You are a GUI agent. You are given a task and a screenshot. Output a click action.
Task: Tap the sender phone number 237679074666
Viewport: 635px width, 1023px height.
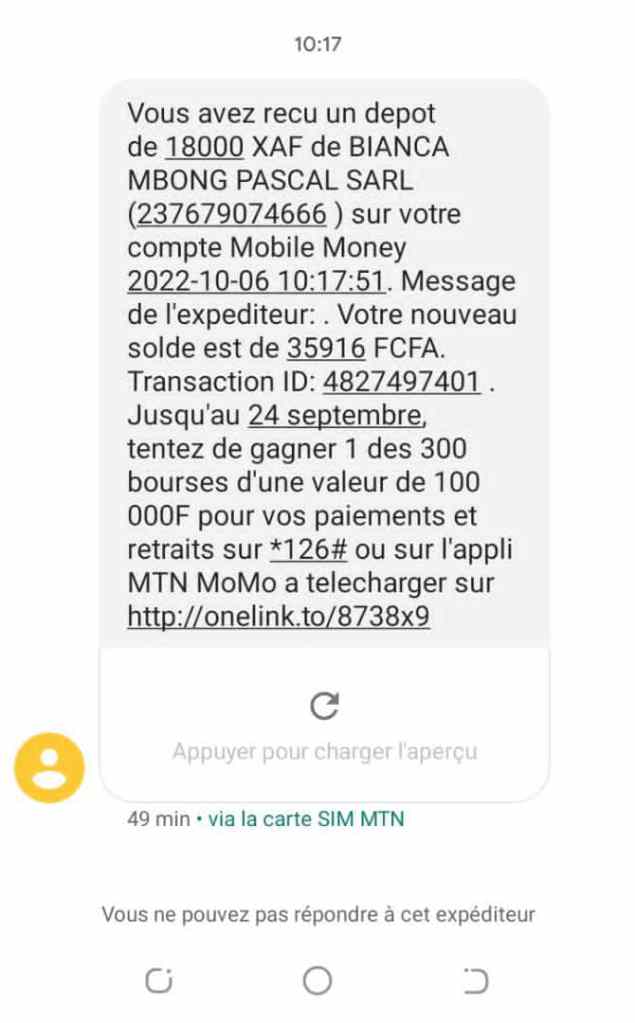(228, 214)
